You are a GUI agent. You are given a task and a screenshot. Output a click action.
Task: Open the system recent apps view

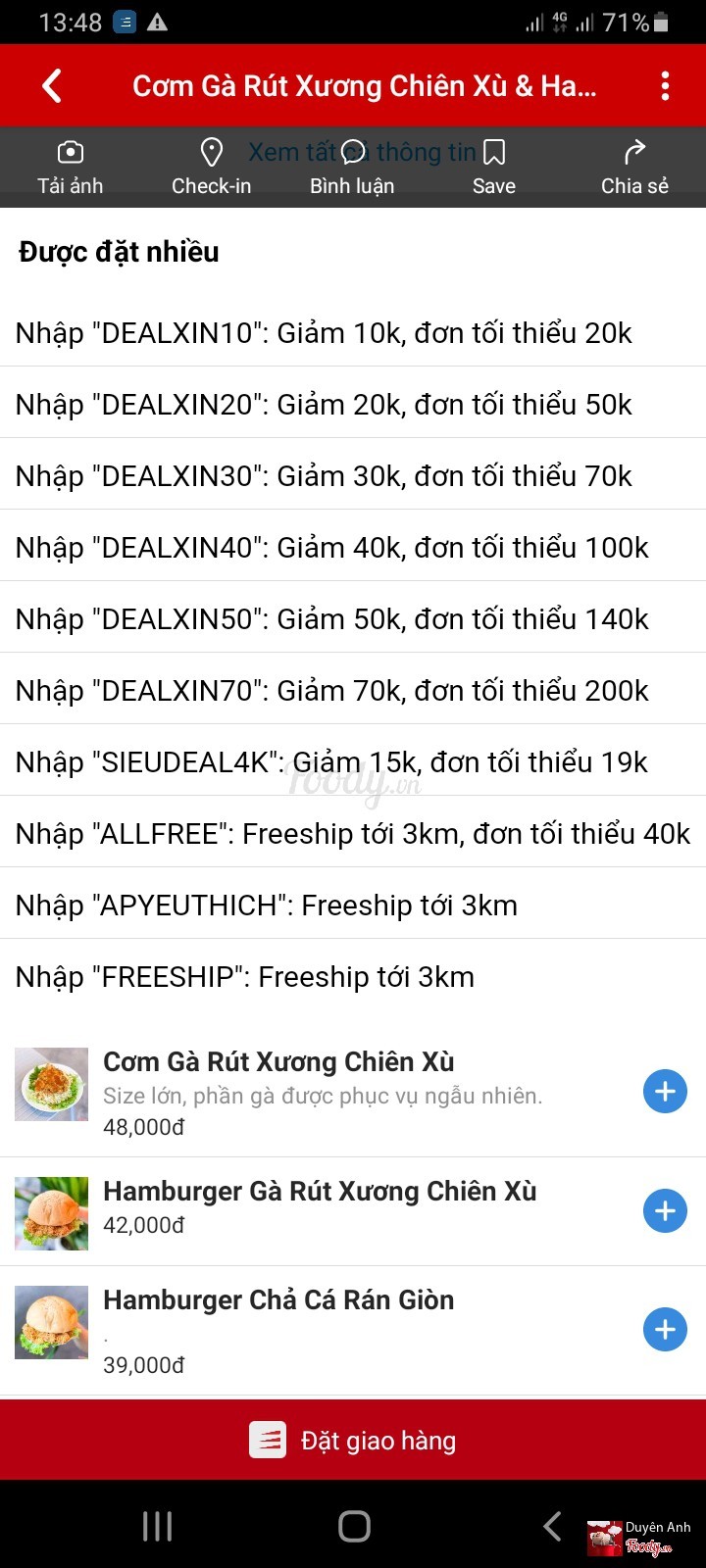(157, 1526)
